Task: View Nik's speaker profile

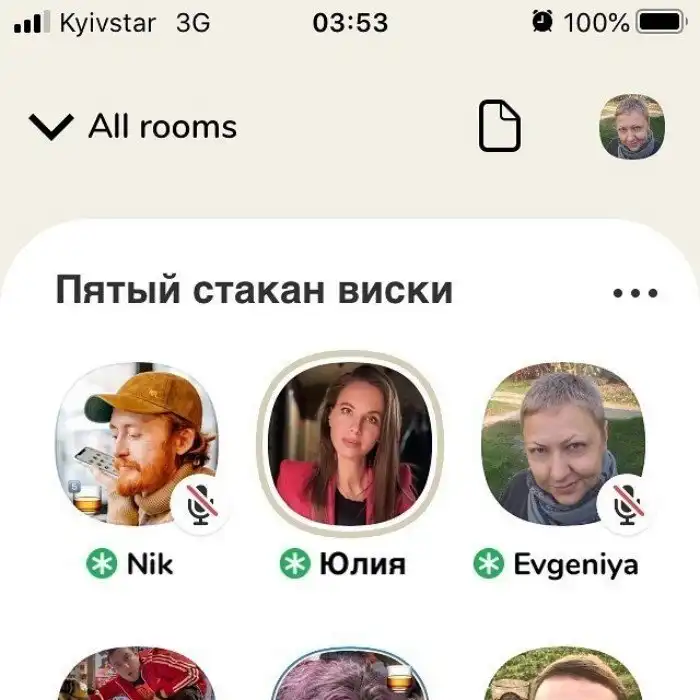Action: (137, 443)
